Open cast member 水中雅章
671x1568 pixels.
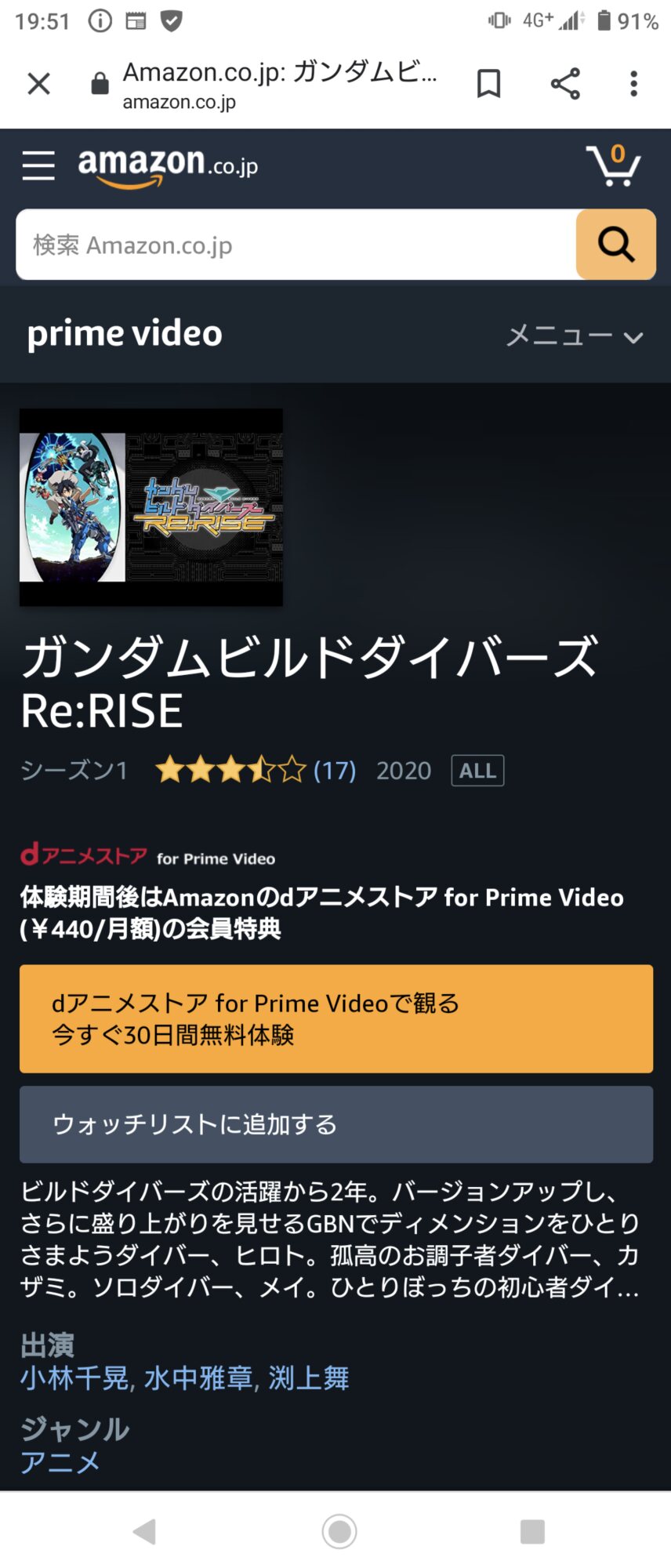coord(198,1377)
